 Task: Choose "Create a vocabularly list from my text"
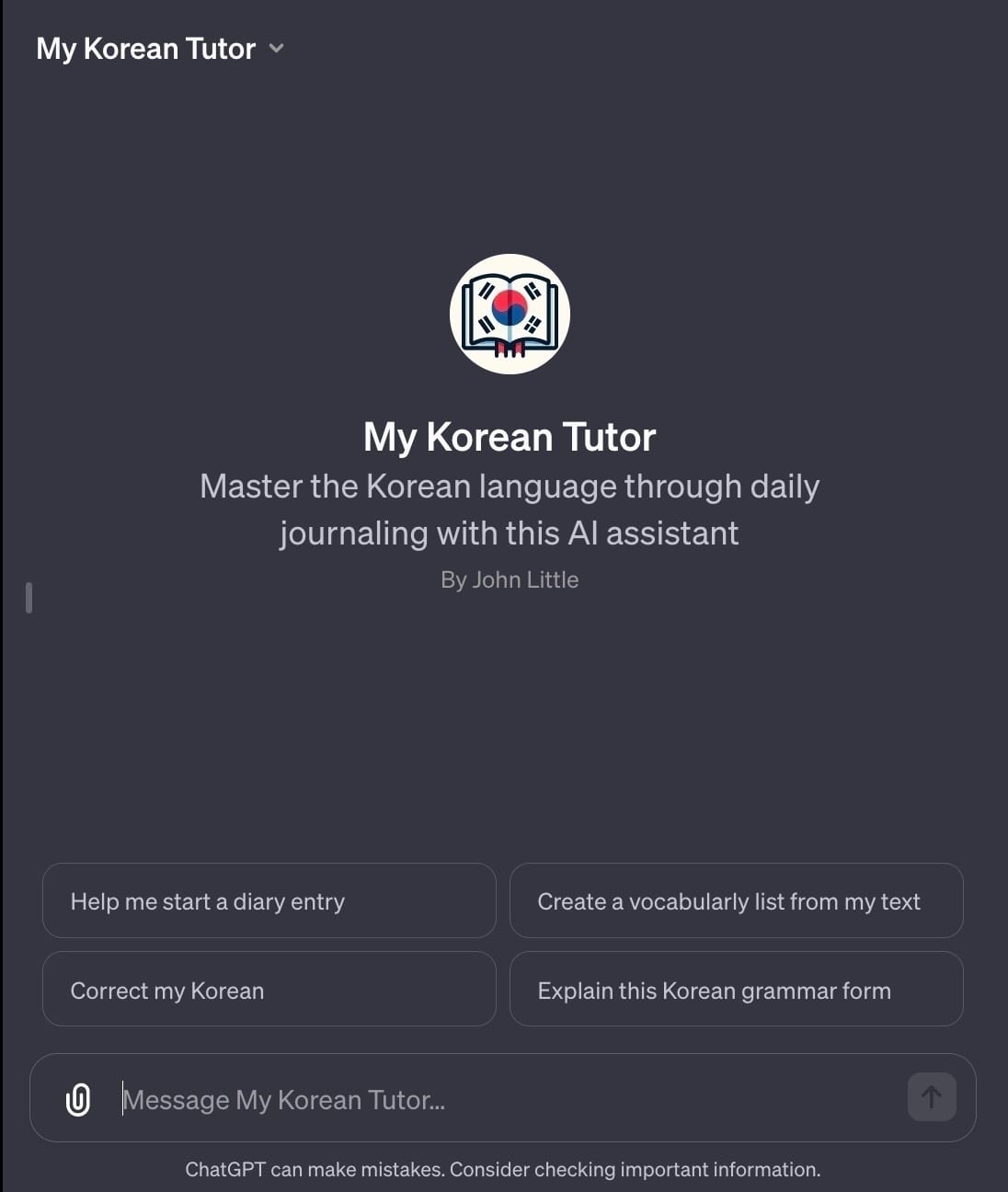tap(736, 901)
